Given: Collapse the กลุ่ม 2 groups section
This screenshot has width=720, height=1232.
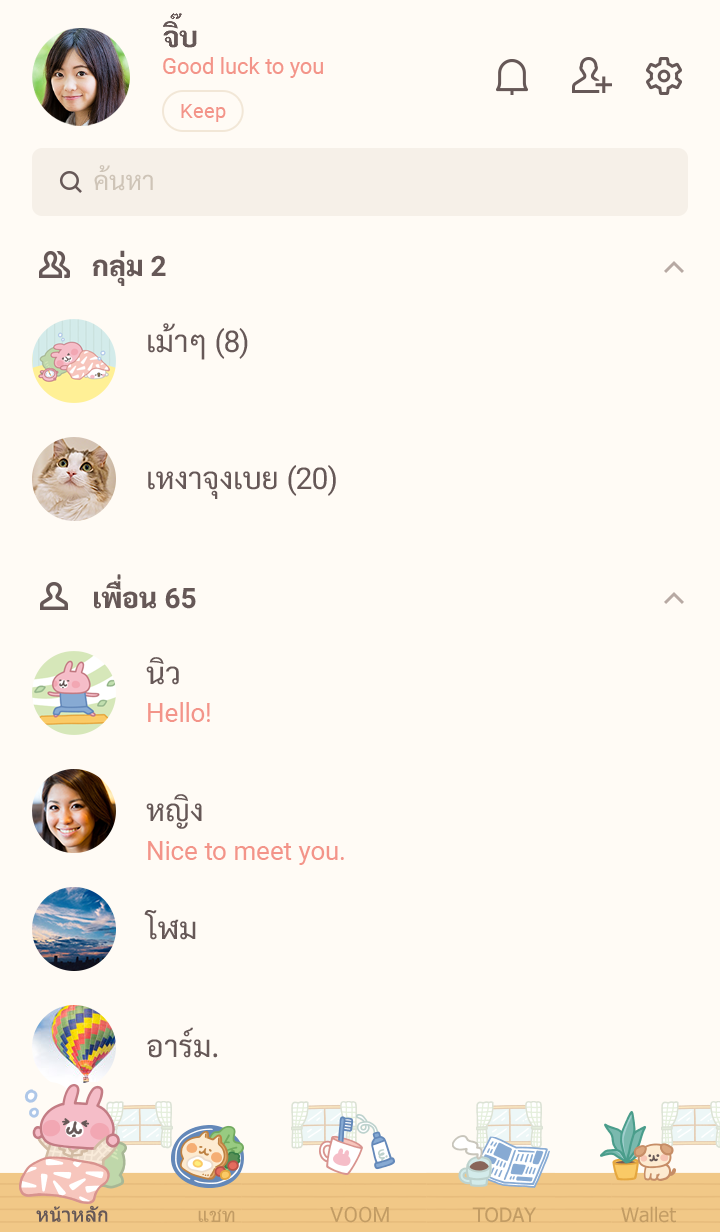Looking at the screenshot, I should pos(674,267).
